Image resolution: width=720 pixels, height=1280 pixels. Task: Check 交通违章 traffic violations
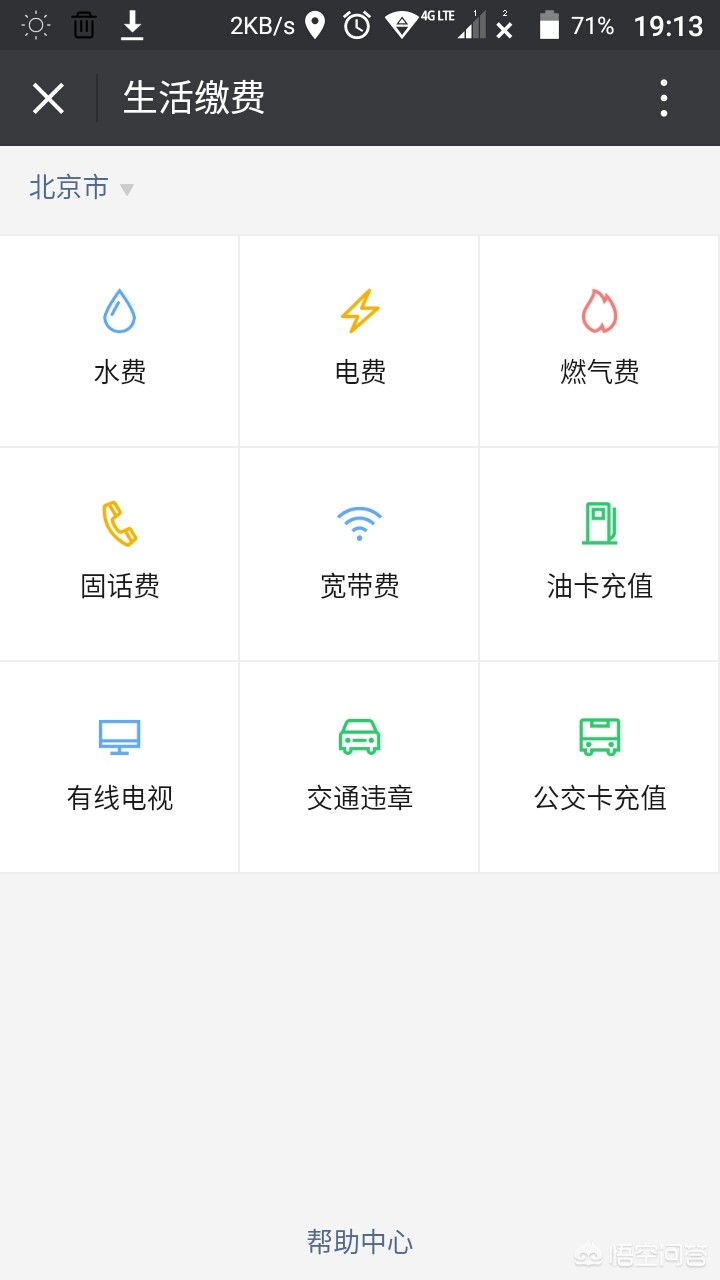click(x=360, y=767)
